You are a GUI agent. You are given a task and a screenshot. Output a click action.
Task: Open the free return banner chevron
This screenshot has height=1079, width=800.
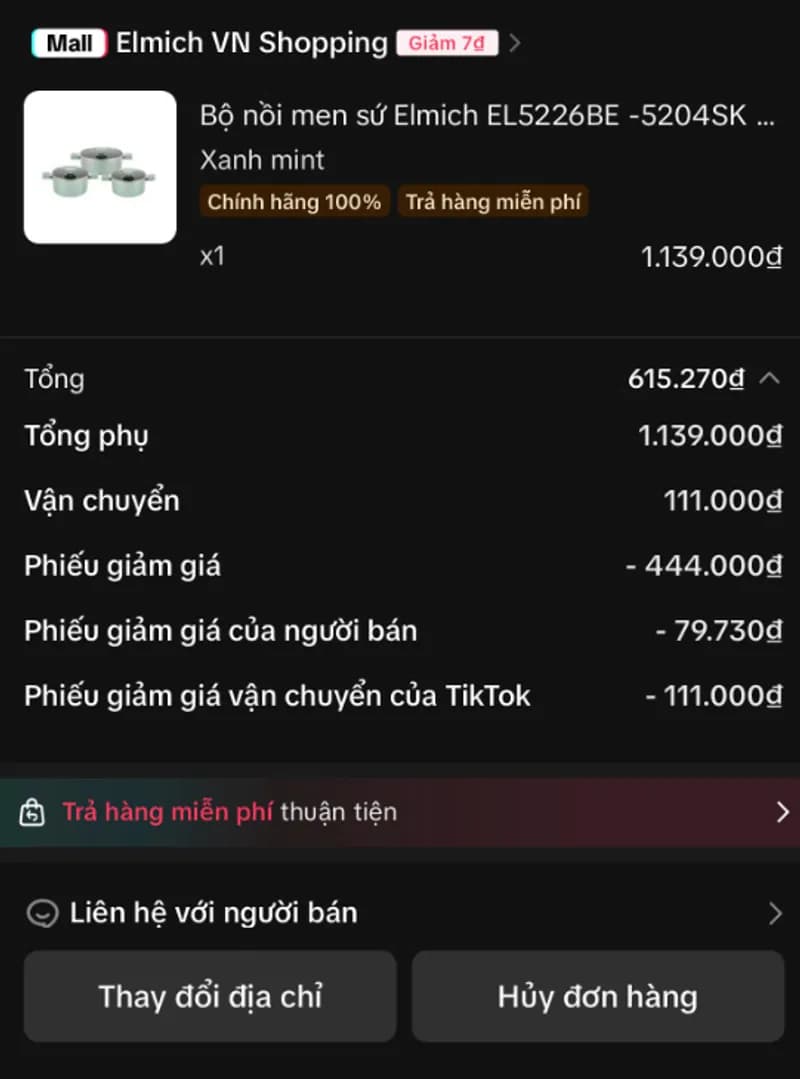pyautogui.click(x=784, y=812)
